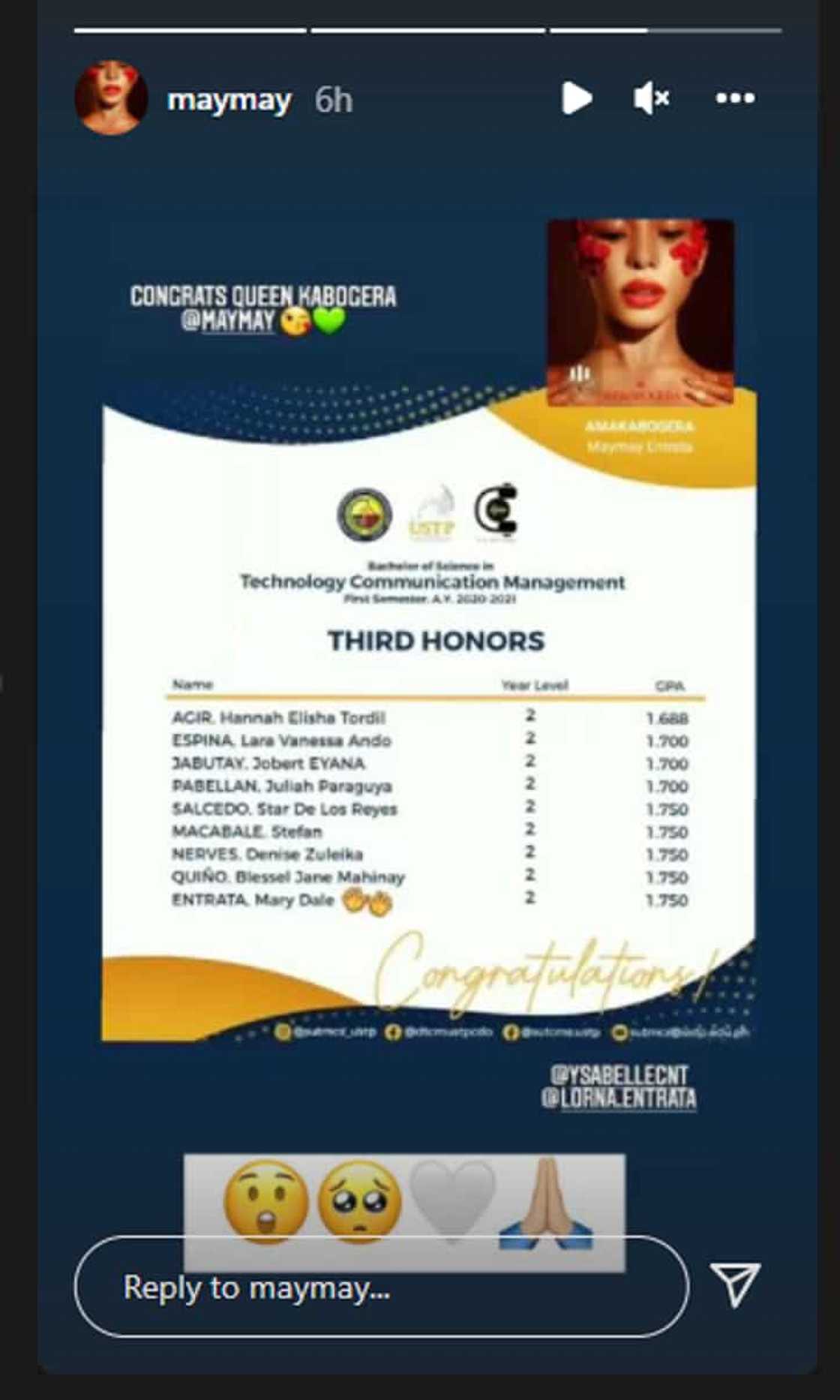Image resolution: width=840 pixels, height=1400 pixels.
Task: Open the @YSABELLECNT mention
Action: pyautogui.click(x=619, y=1074)
